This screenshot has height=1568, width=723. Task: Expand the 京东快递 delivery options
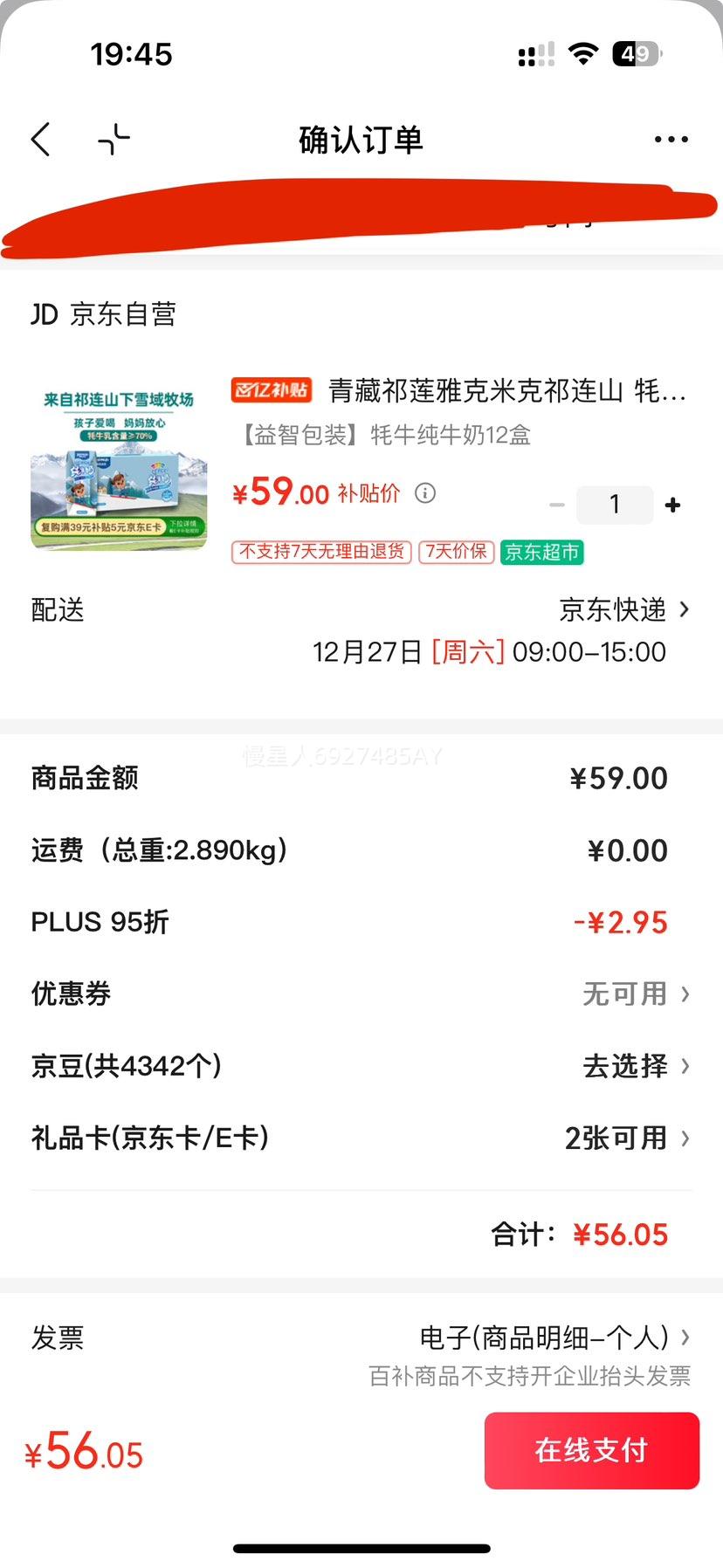tap(625, 610)
